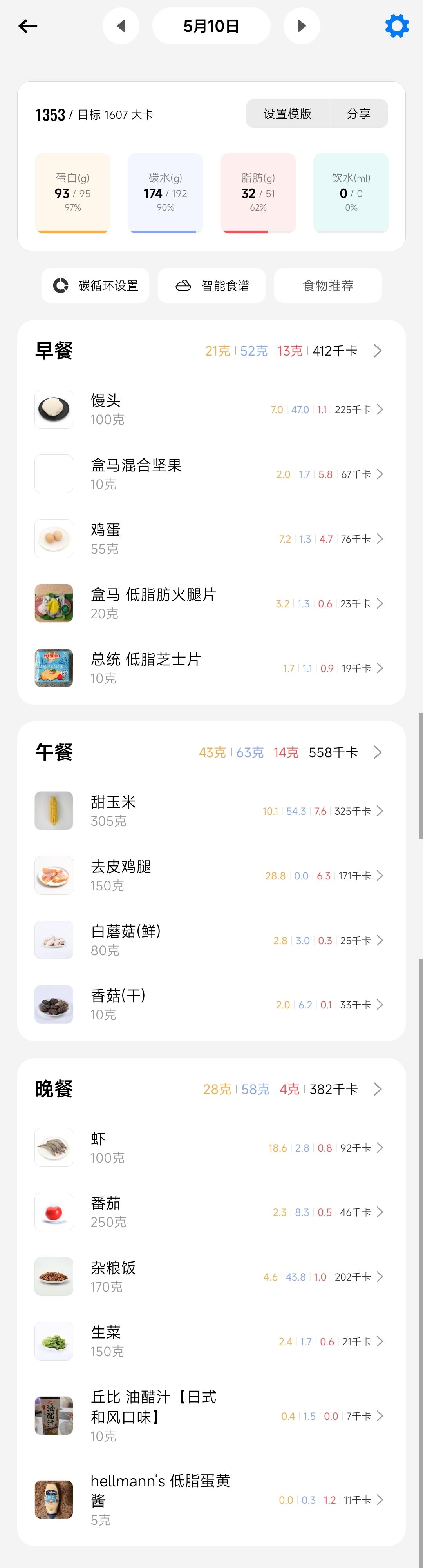View the 虾 food entry
The width and height of the screenshot is (423, 1568).
click(211, 1148)
